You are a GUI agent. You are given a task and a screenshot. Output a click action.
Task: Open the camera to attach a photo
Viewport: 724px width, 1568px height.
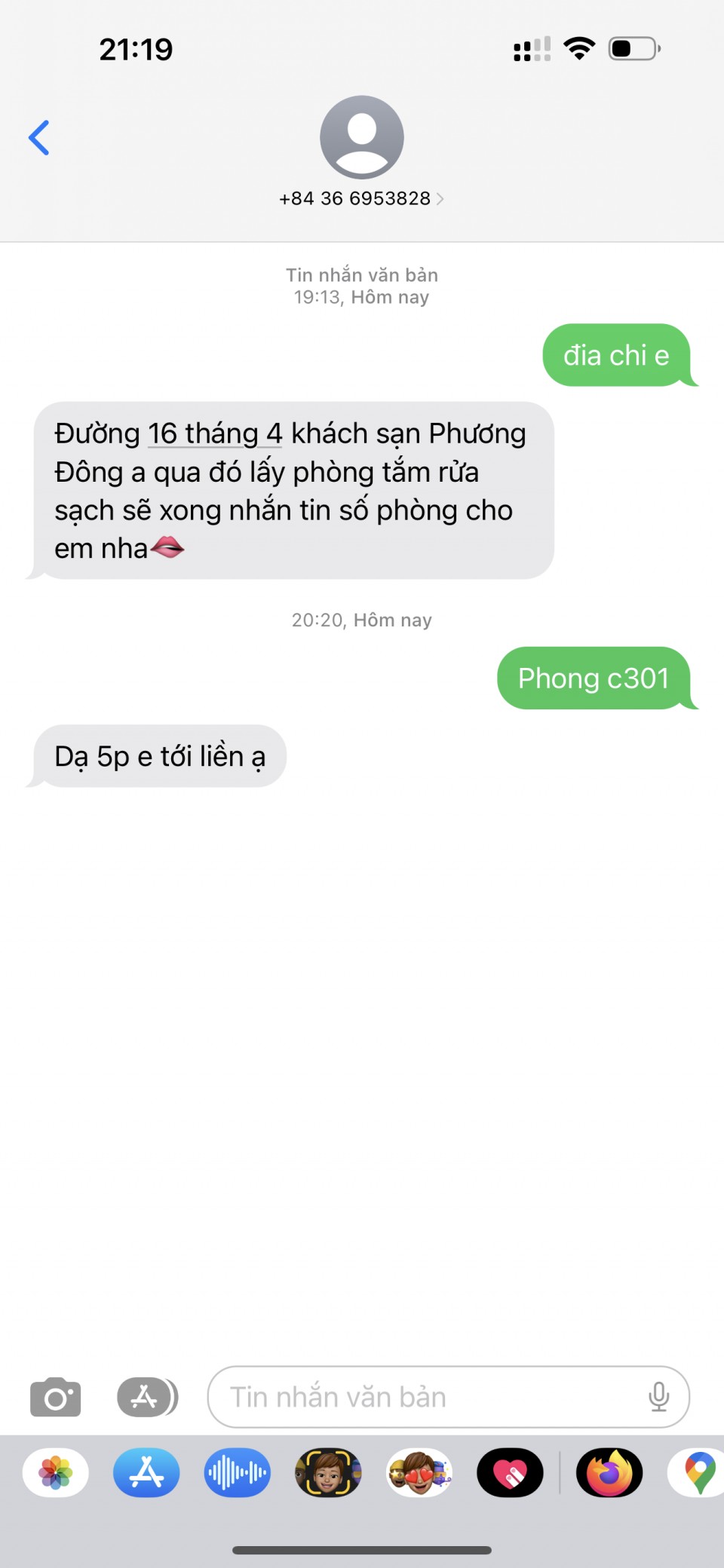tap(55, 1397)
